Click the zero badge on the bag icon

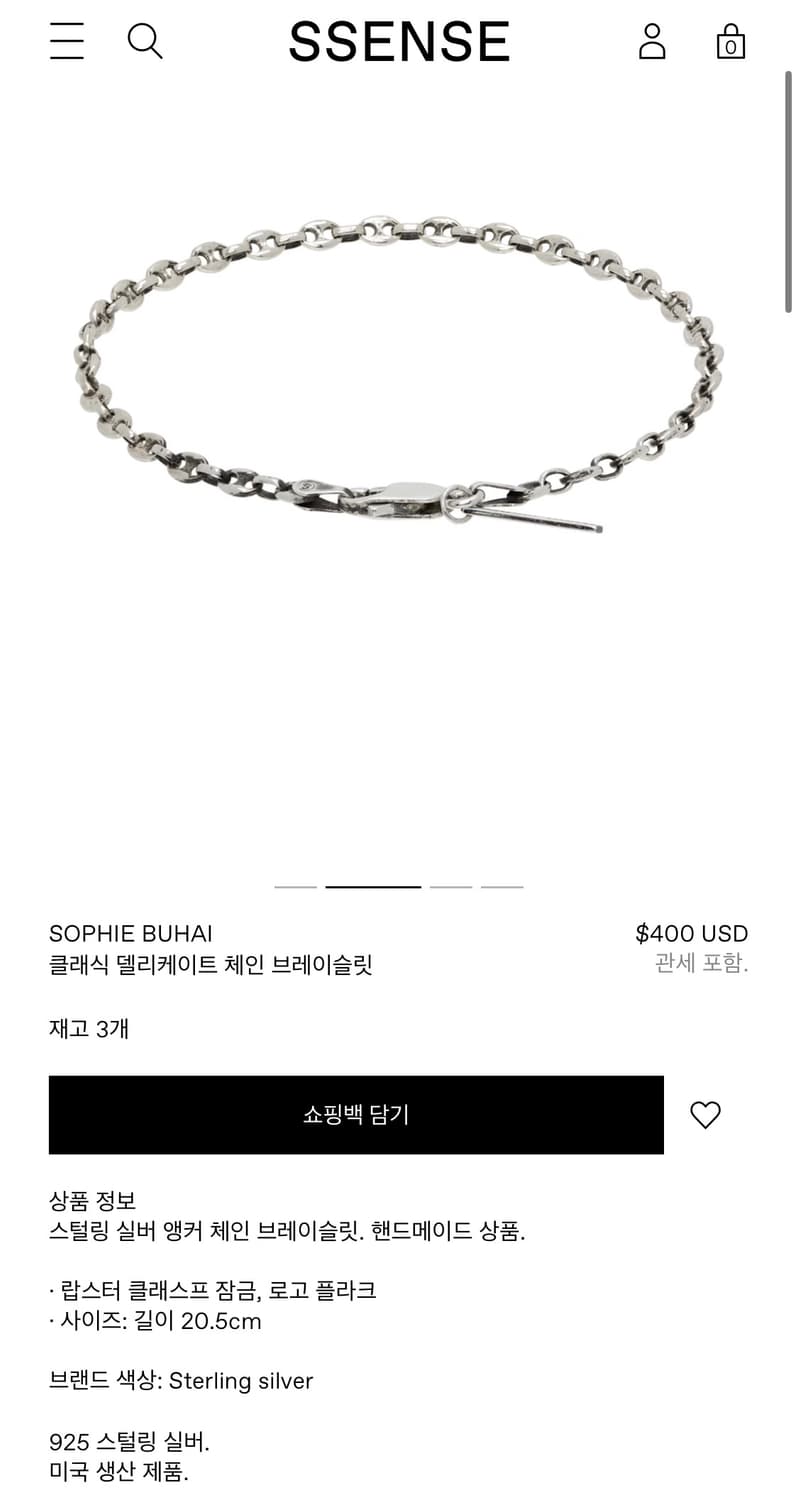point(730,46)
